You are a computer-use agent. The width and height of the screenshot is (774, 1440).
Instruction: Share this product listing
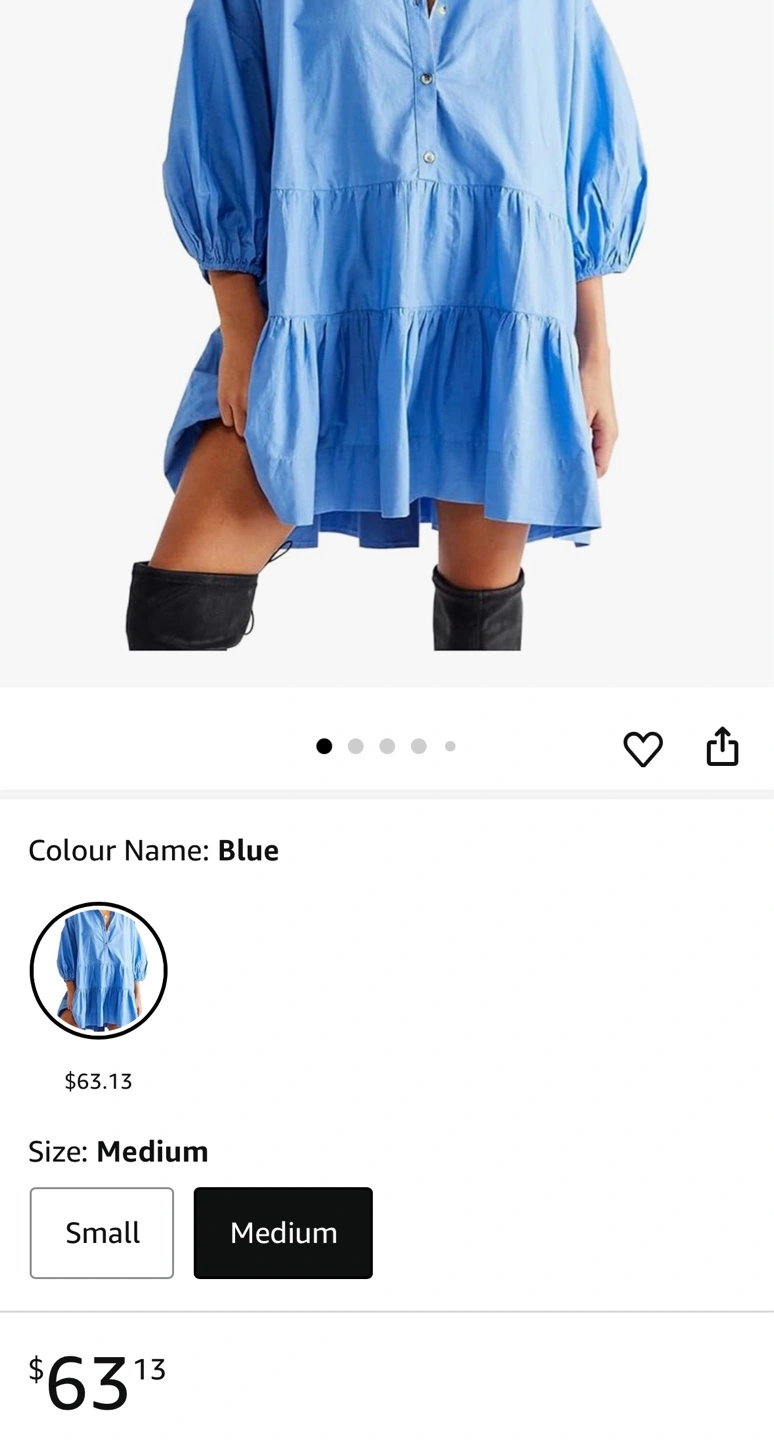722,746
